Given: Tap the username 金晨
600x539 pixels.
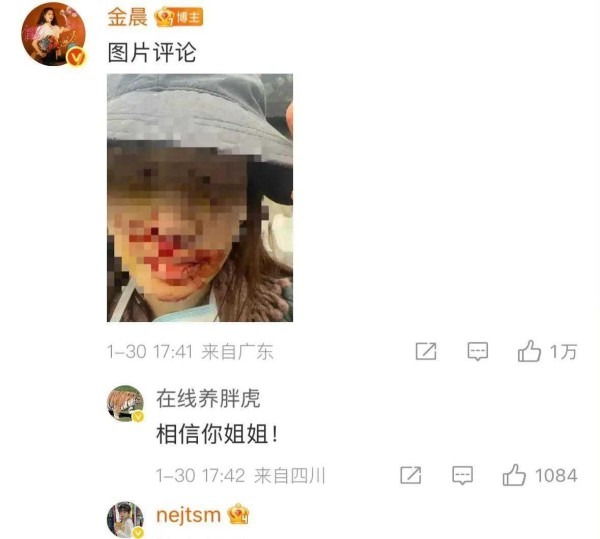Looking at the screenshot, I should click(125, 19).
